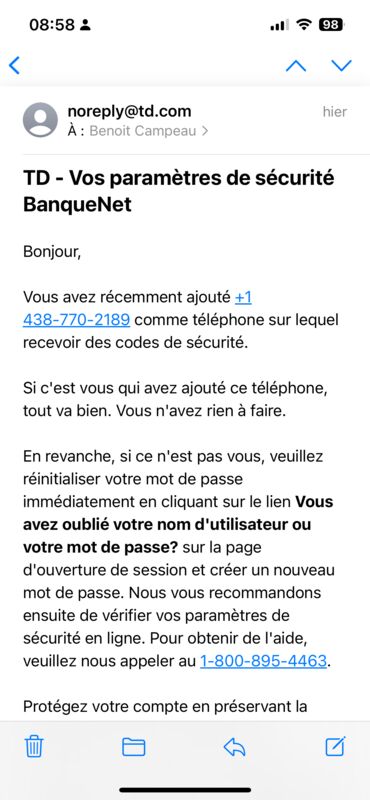Jump to the previous message arrow
This screenshot has height=800, width=370.
[x=295, y=65]
